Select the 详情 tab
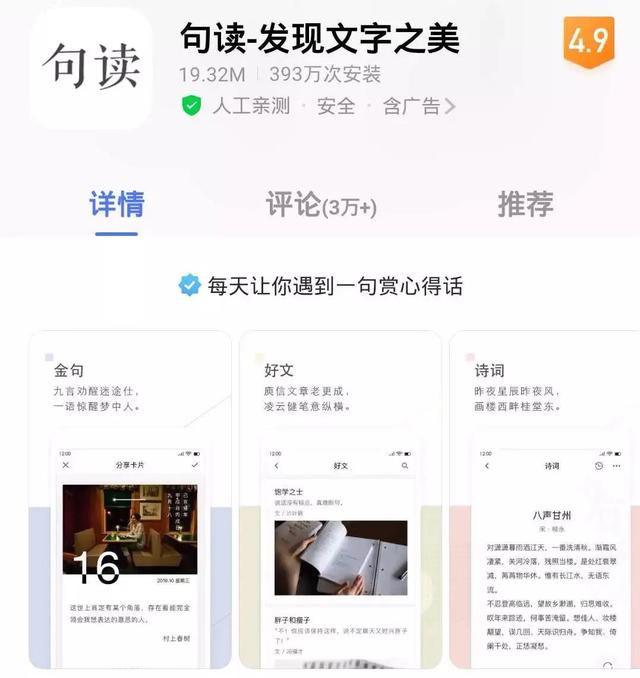Viewport: 640px width, 678px height. [117, 204]
